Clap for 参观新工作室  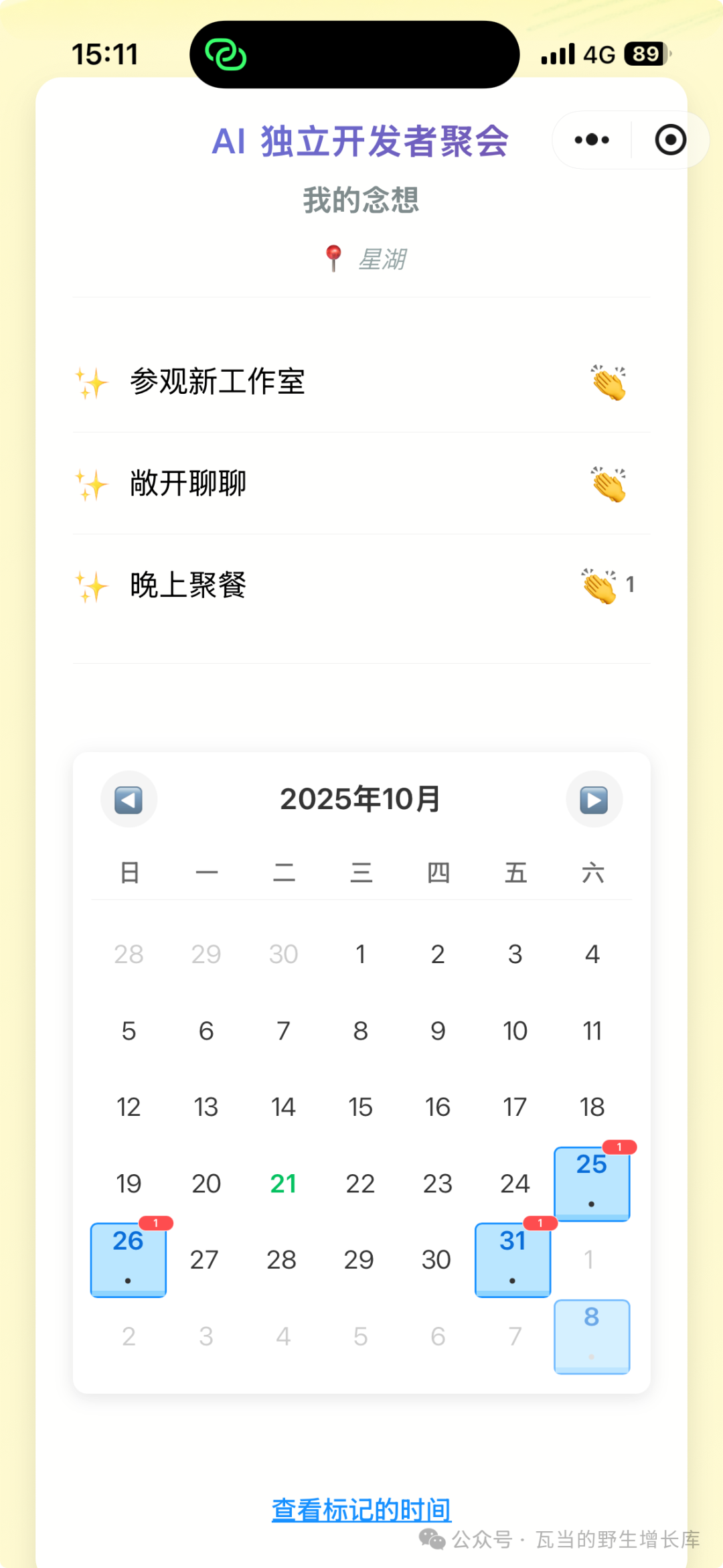click(x=609, y=382)
